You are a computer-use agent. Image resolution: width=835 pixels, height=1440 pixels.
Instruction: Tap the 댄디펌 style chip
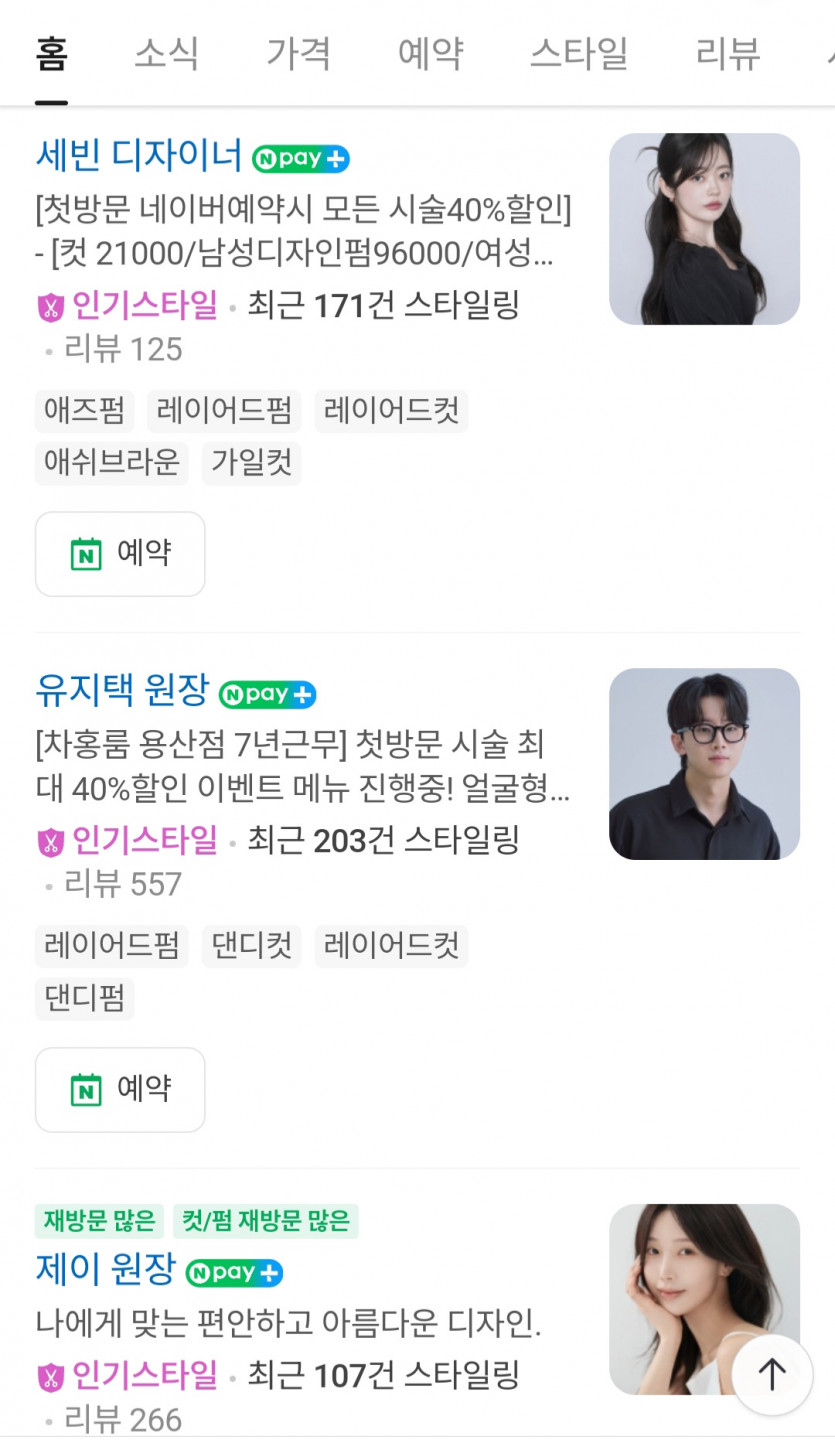84,998
